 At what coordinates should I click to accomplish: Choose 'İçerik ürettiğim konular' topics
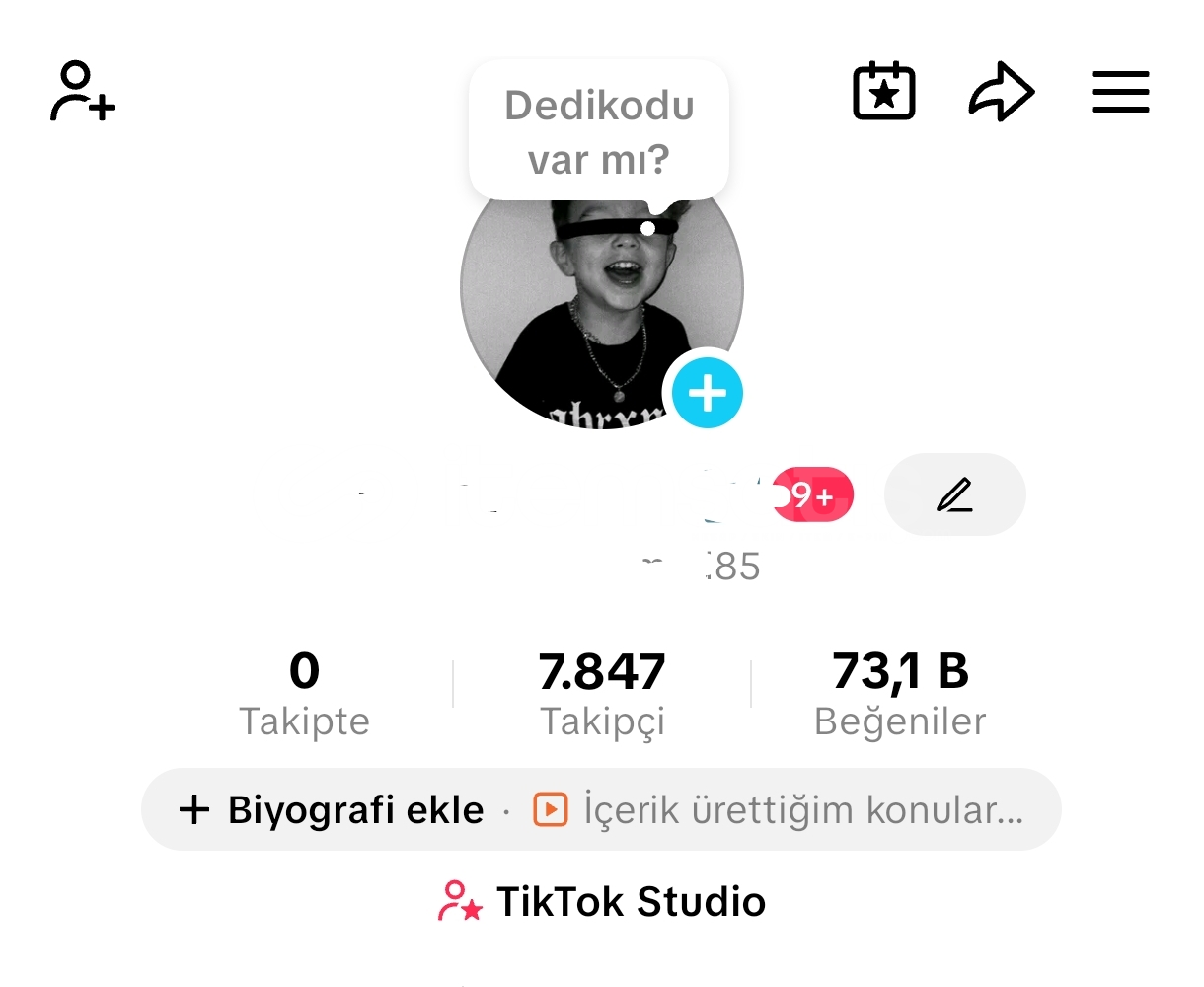click(x=780, y=810)
